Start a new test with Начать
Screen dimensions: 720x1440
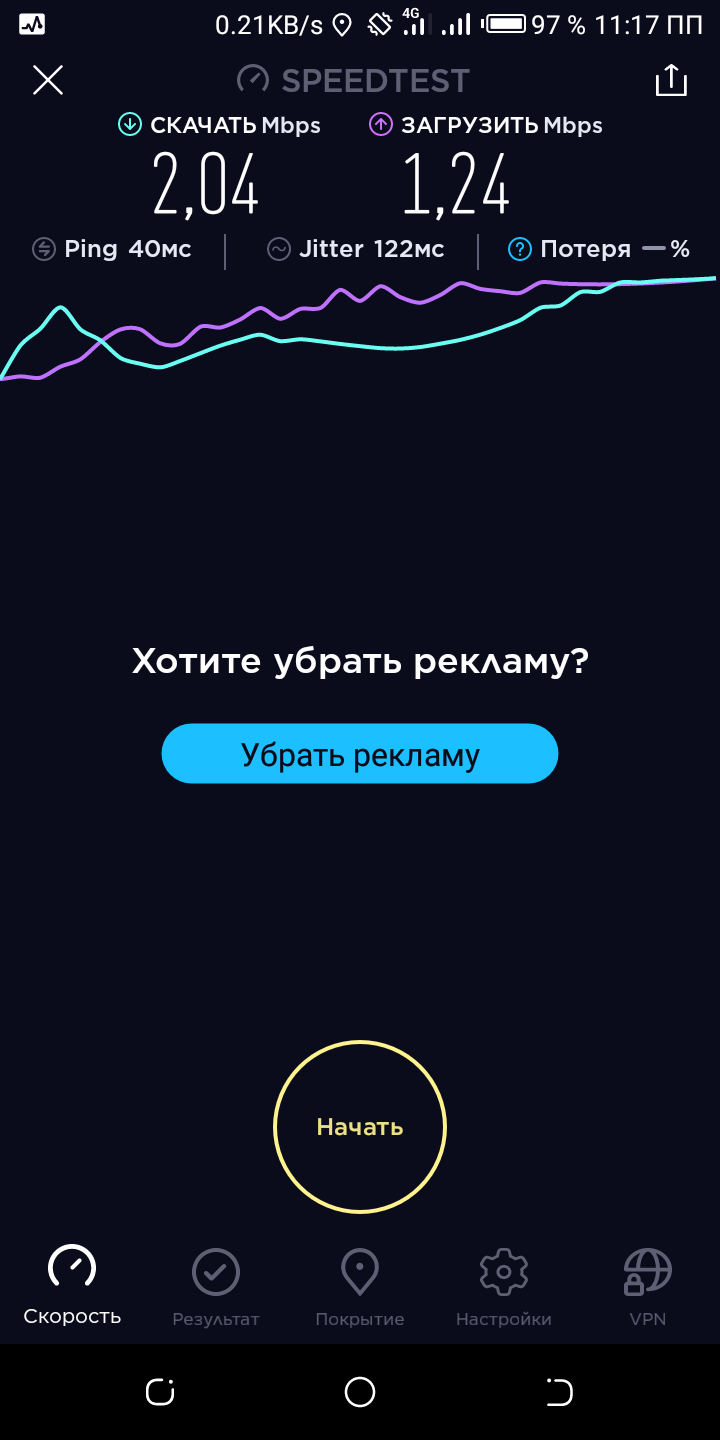click(x=360, y=1127)
